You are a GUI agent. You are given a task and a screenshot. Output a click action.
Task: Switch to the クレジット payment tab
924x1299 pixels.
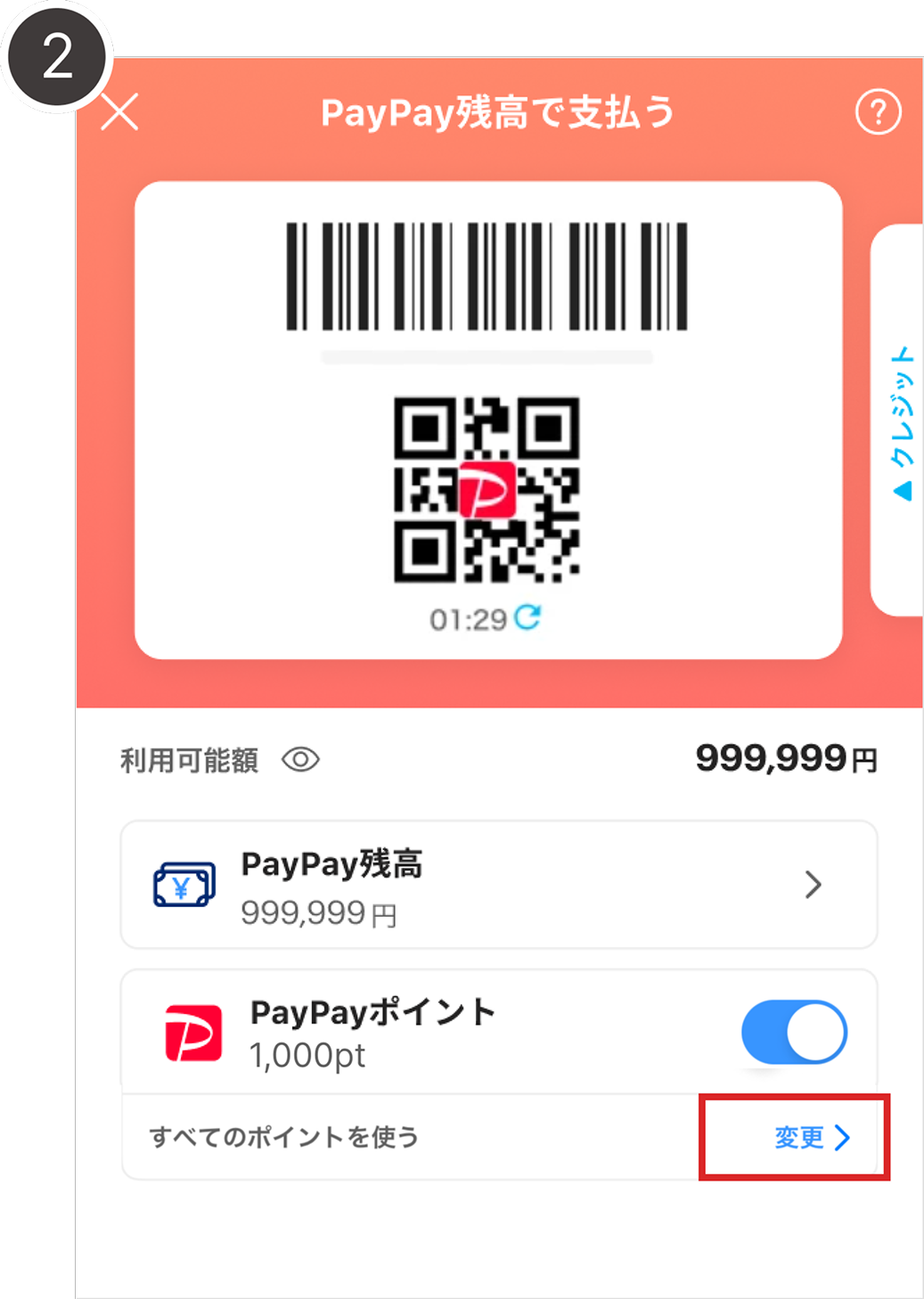(900, 421)
